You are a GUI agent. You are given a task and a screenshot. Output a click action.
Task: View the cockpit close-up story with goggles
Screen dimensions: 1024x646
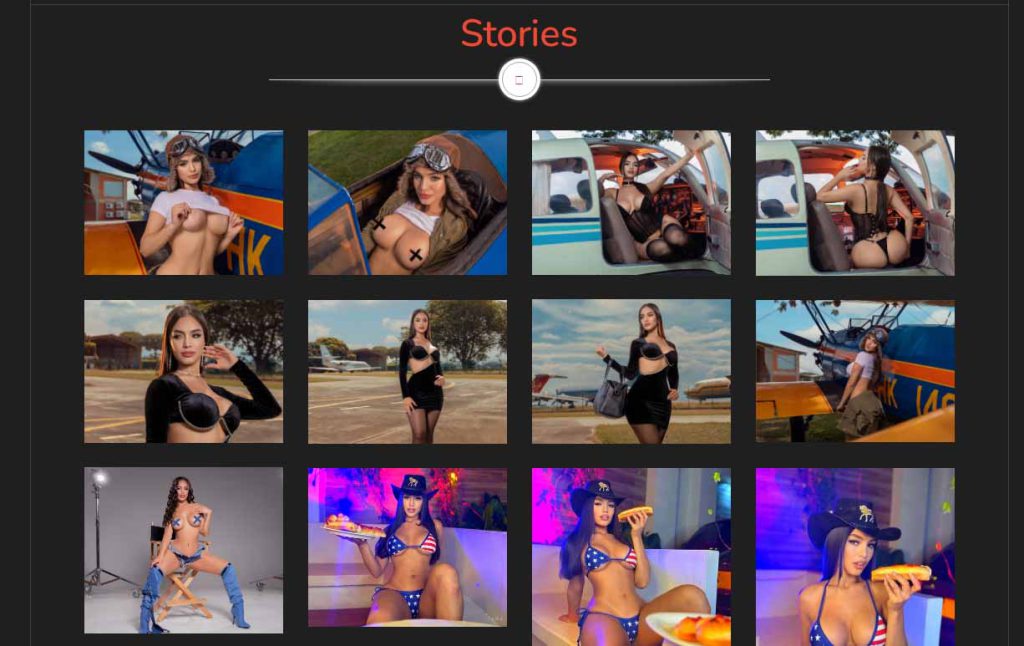(407, 202)
